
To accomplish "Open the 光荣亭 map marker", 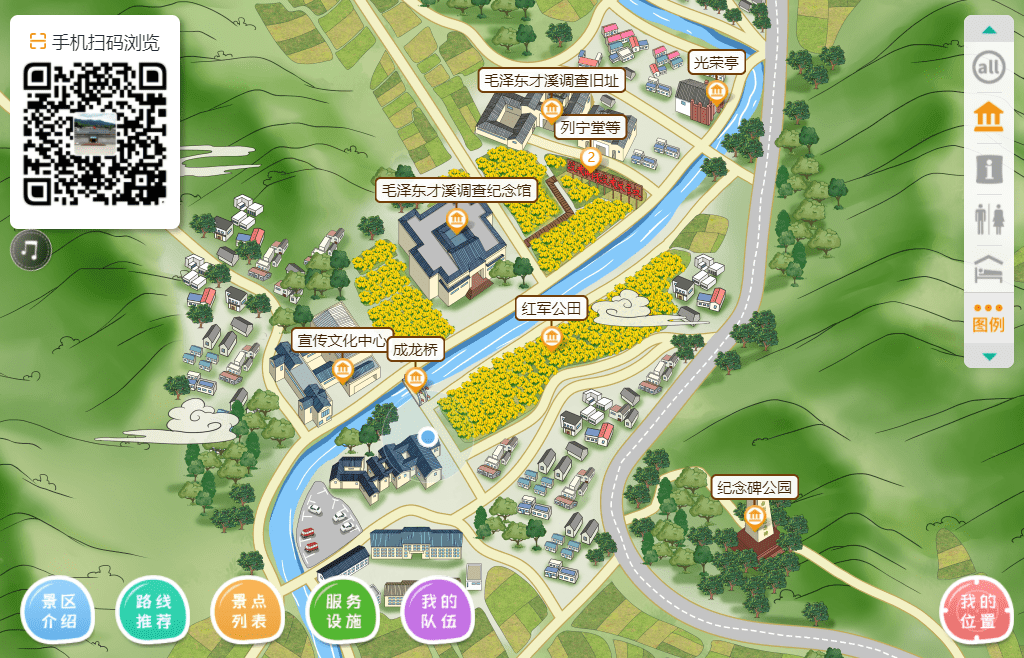I will coord(716,92).
